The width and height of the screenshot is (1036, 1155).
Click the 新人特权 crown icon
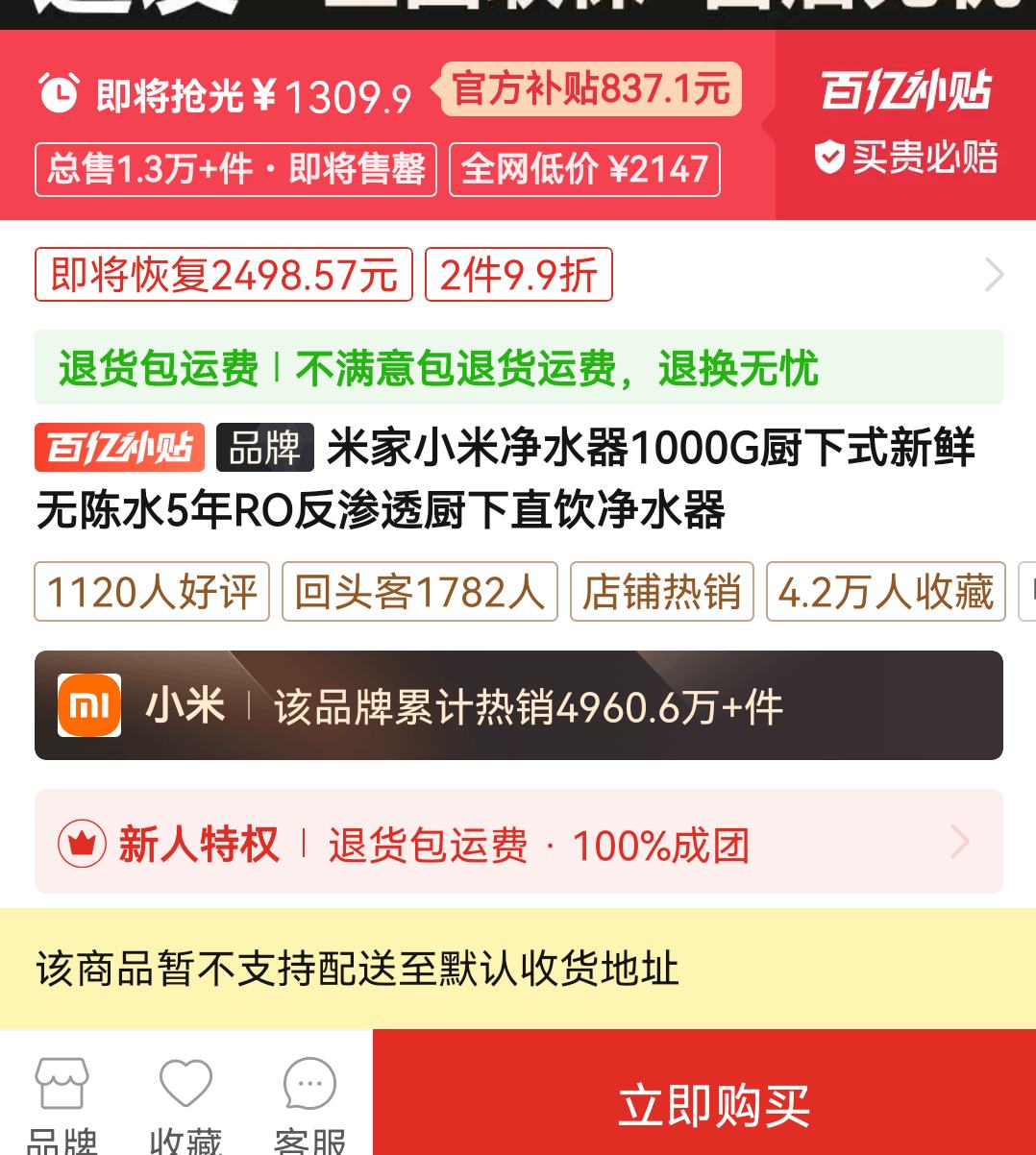82,844
